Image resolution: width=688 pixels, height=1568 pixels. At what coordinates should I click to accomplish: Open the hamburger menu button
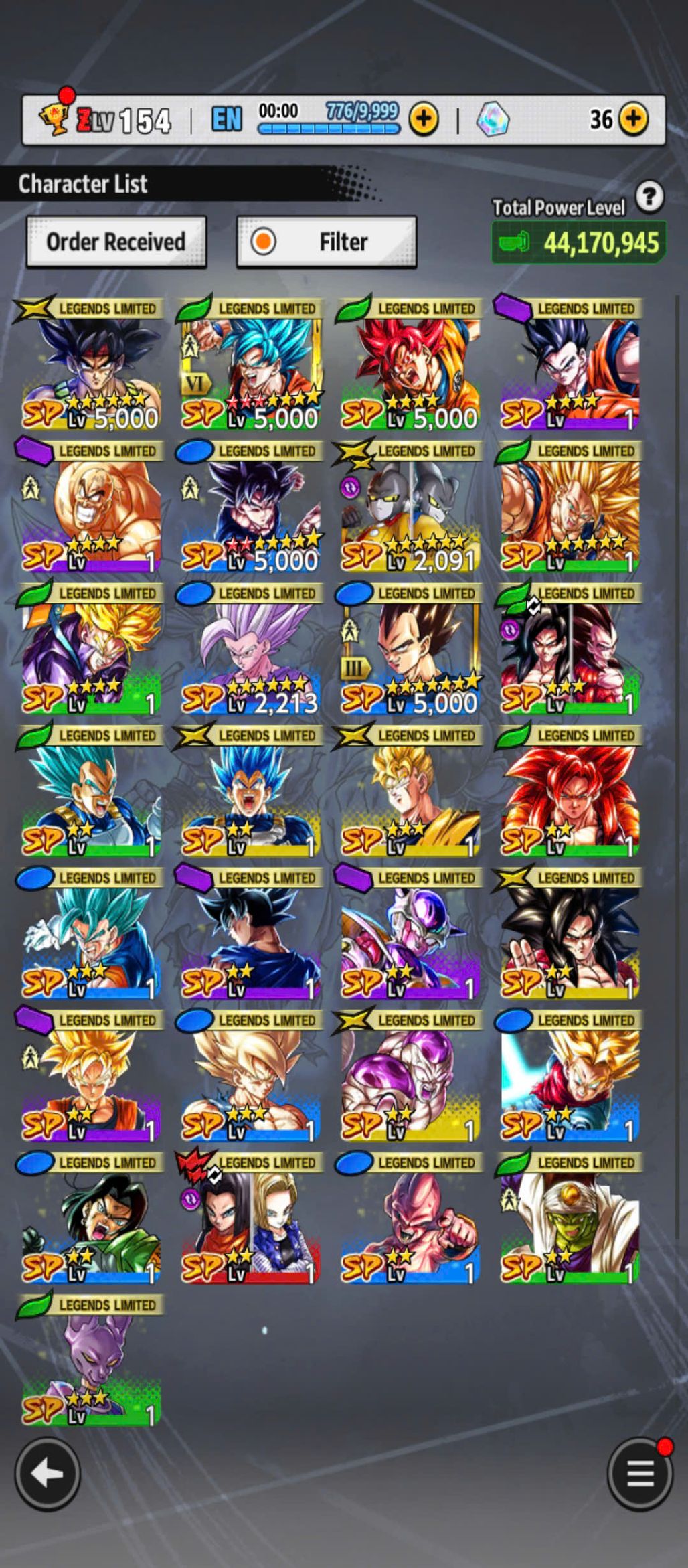[x=640, y=1474]
